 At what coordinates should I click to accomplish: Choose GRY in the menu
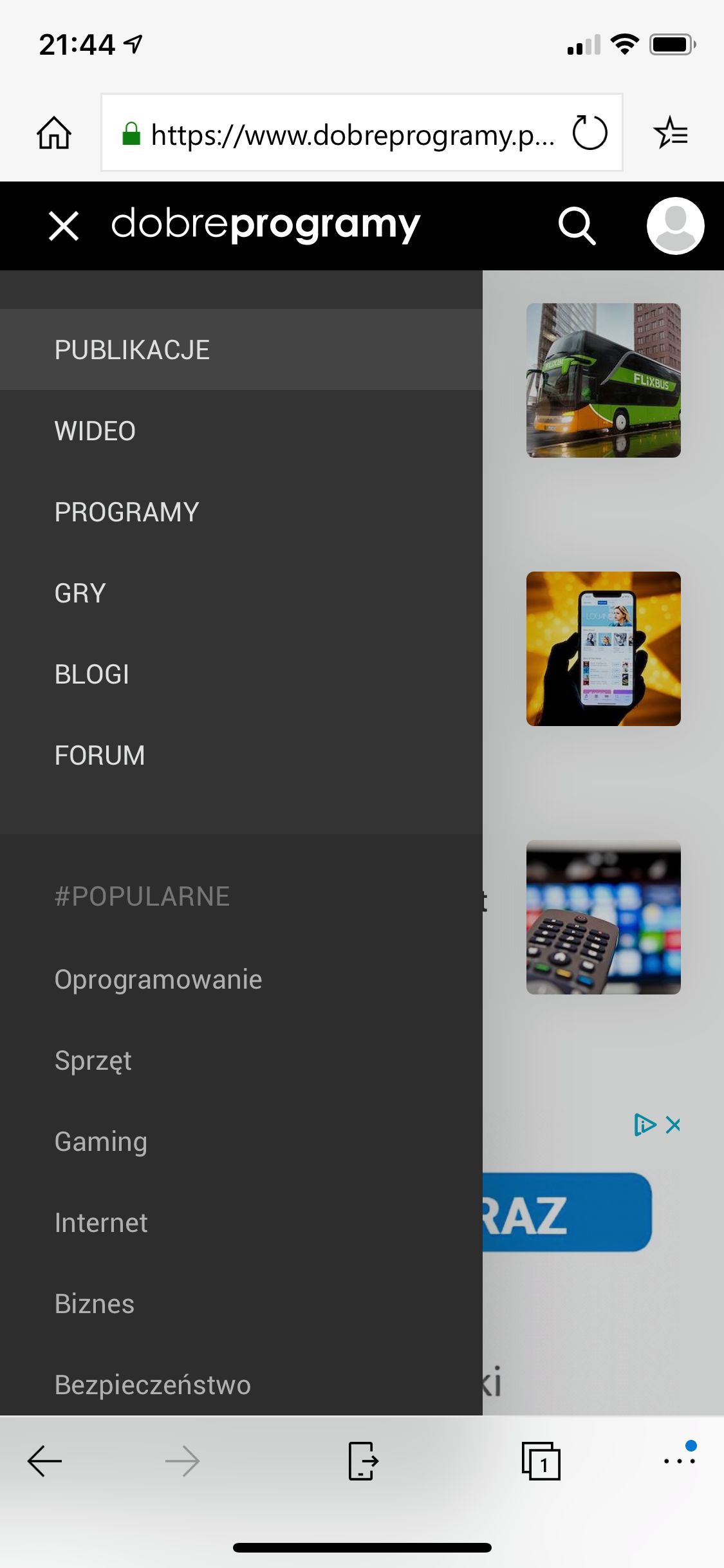(241, 593)
